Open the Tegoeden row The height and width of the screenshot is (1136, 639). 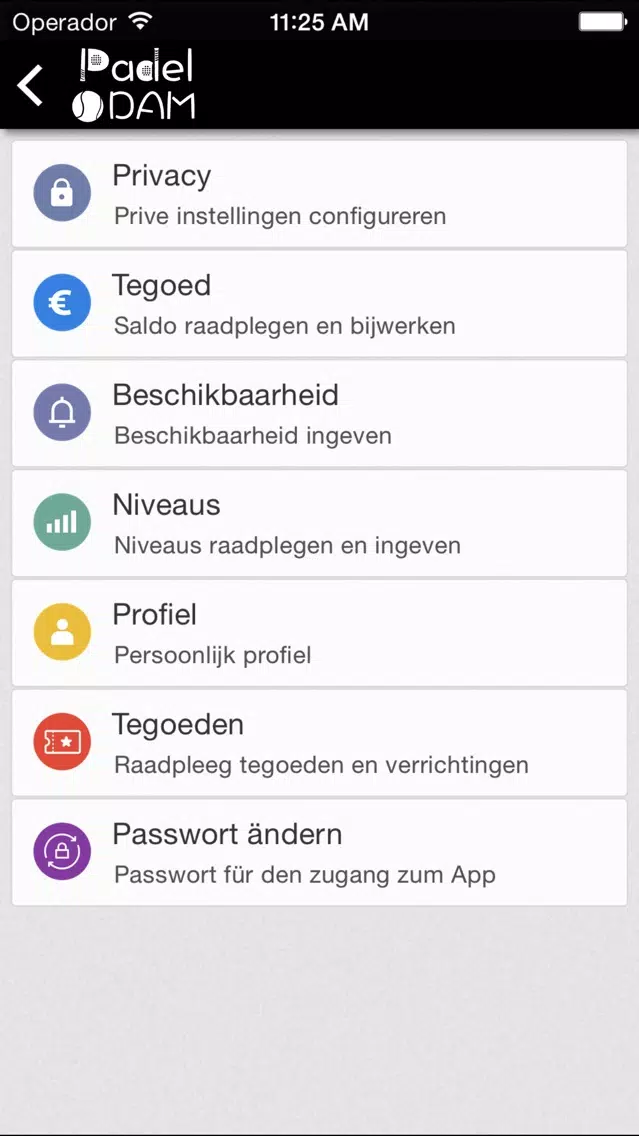(x=319, y=743)
